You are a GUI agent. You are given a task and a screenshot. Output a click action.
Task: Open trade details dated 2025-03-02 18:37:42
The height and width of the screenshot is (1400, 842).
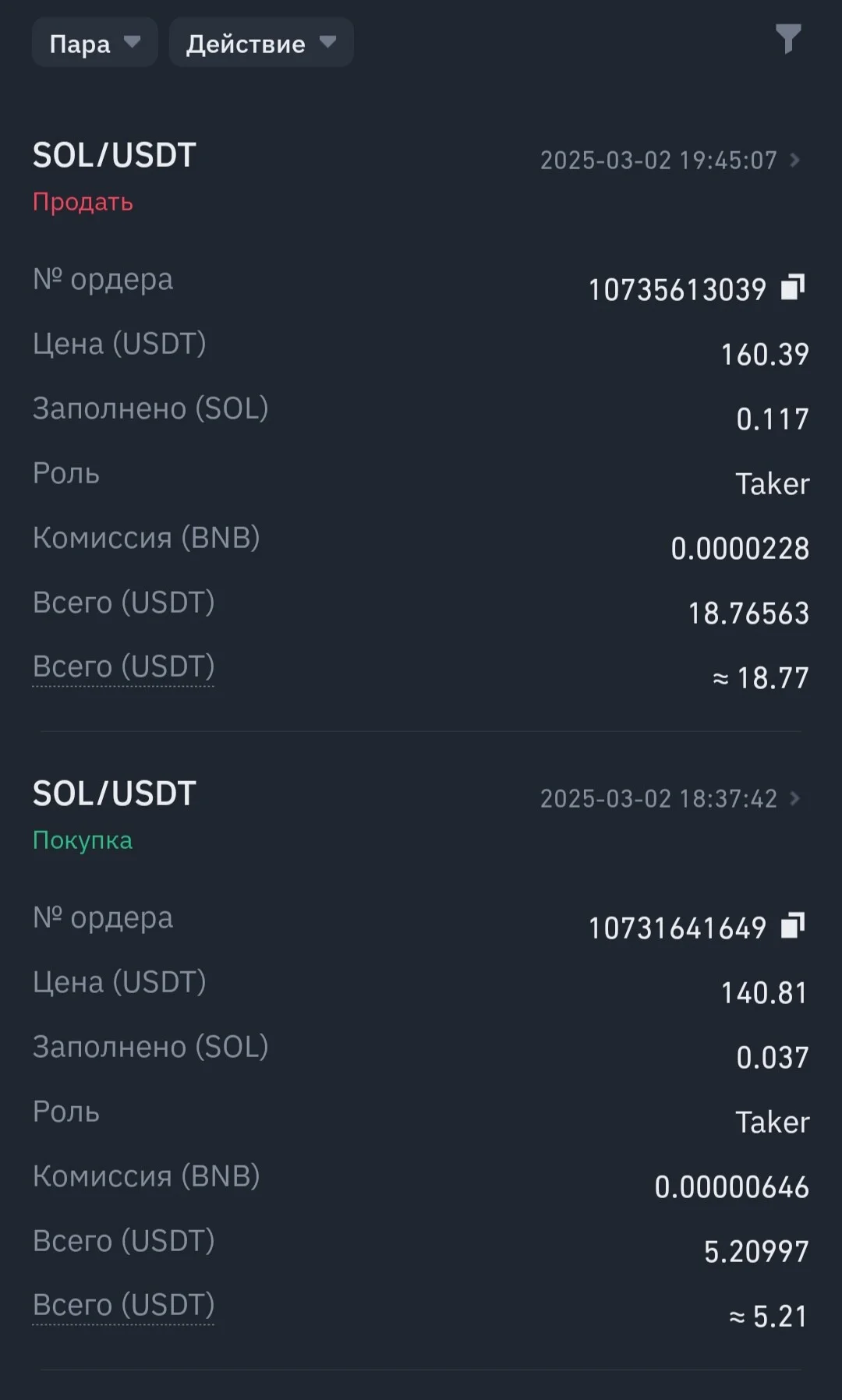click(x=670, y=799)
